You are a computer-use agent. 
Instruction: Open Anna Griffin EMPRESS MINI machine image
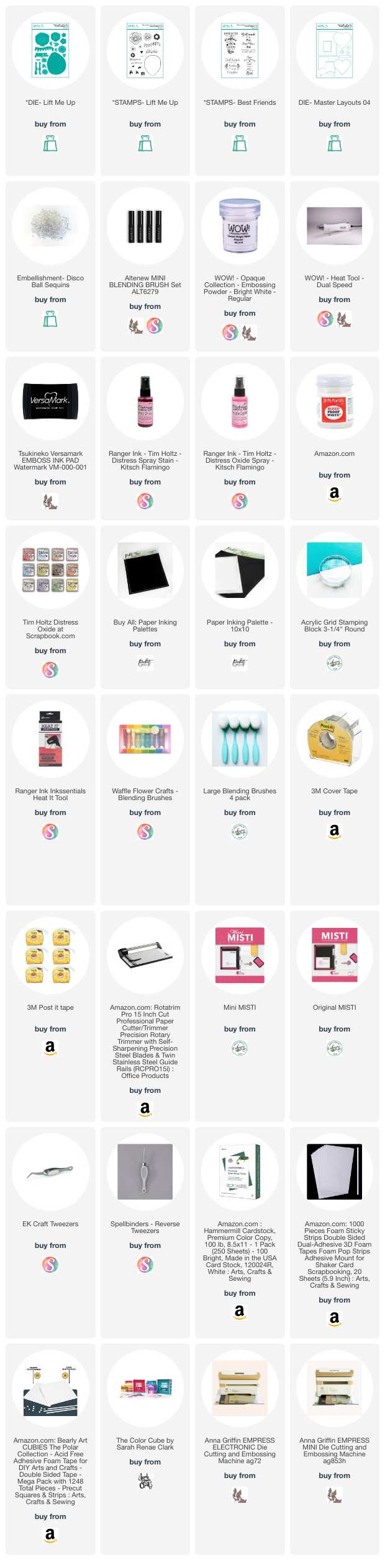point(334,1388)
